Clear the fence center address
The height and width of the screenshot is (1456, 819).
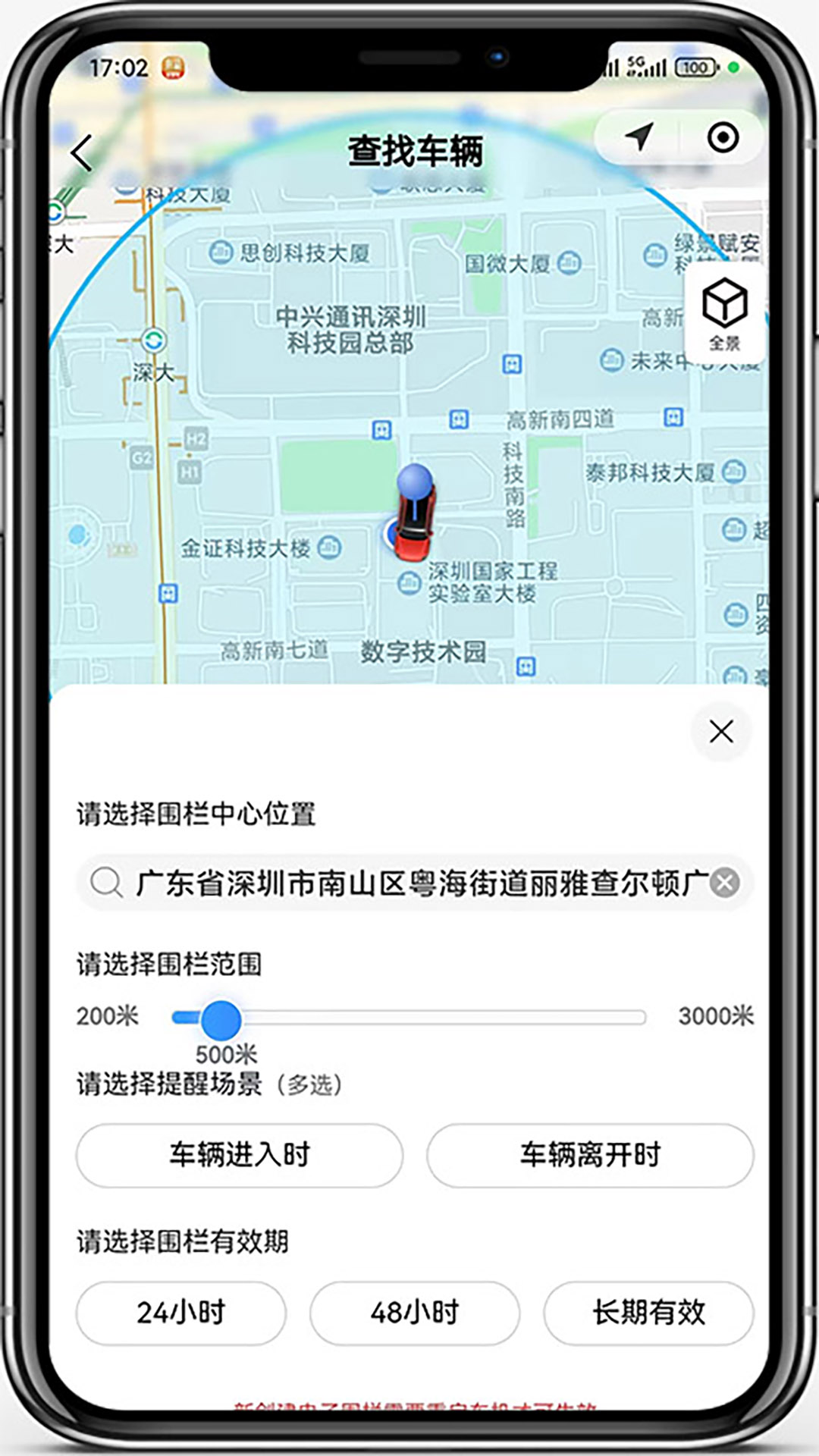tap(725, 883)
